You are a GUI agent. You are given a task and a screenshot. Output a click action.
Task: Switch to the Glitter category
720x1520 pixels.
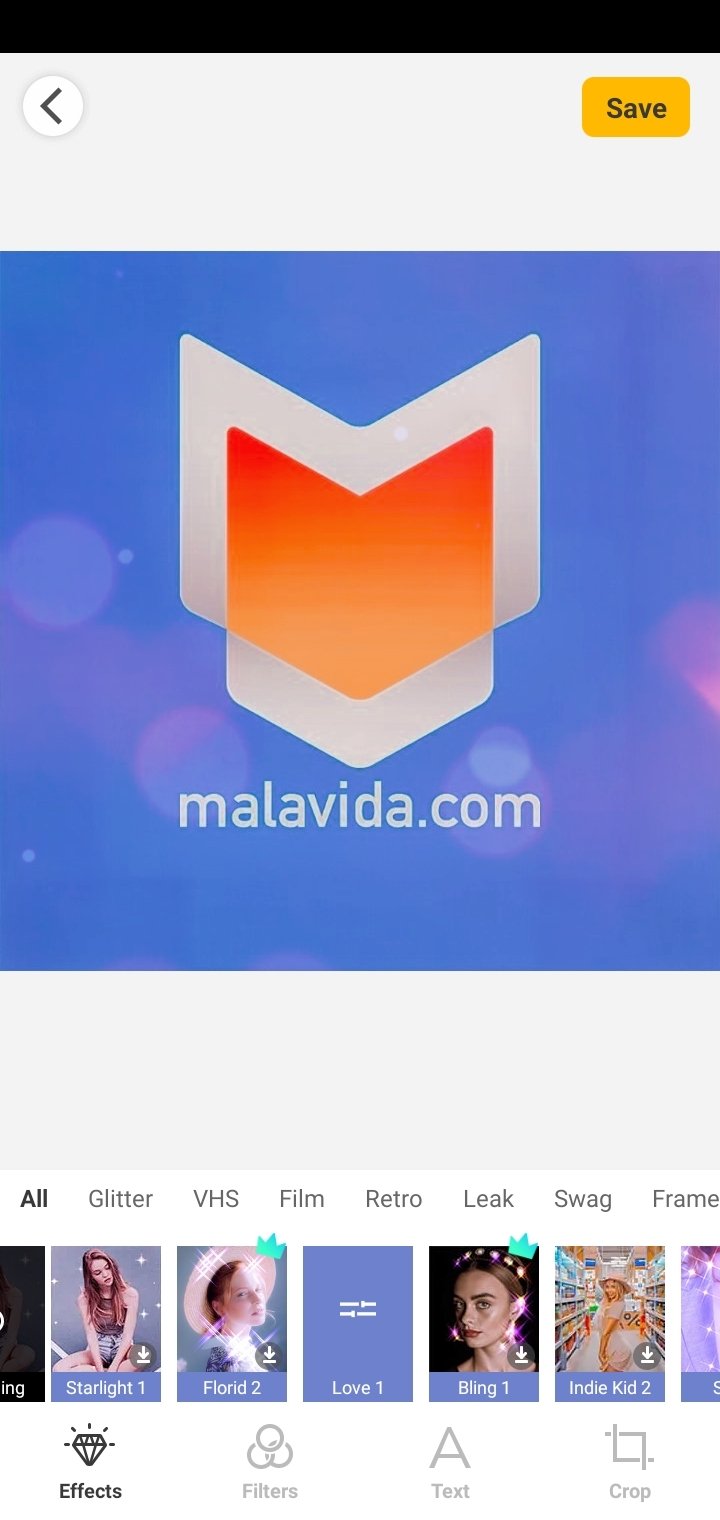click(120, 1198)
